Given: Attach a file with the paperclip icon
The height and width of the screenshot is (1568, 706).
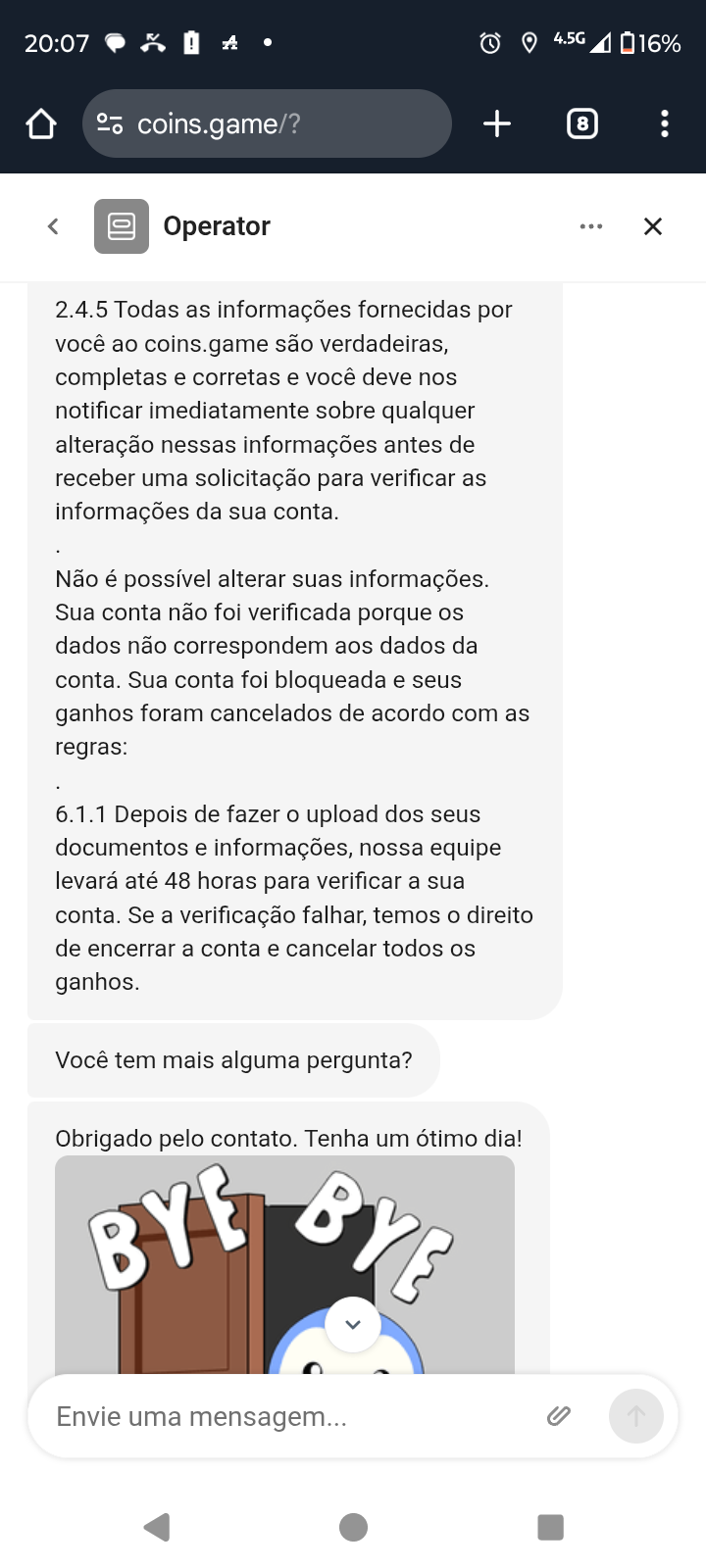Looking at the screenshot, I should point(559,1415).
